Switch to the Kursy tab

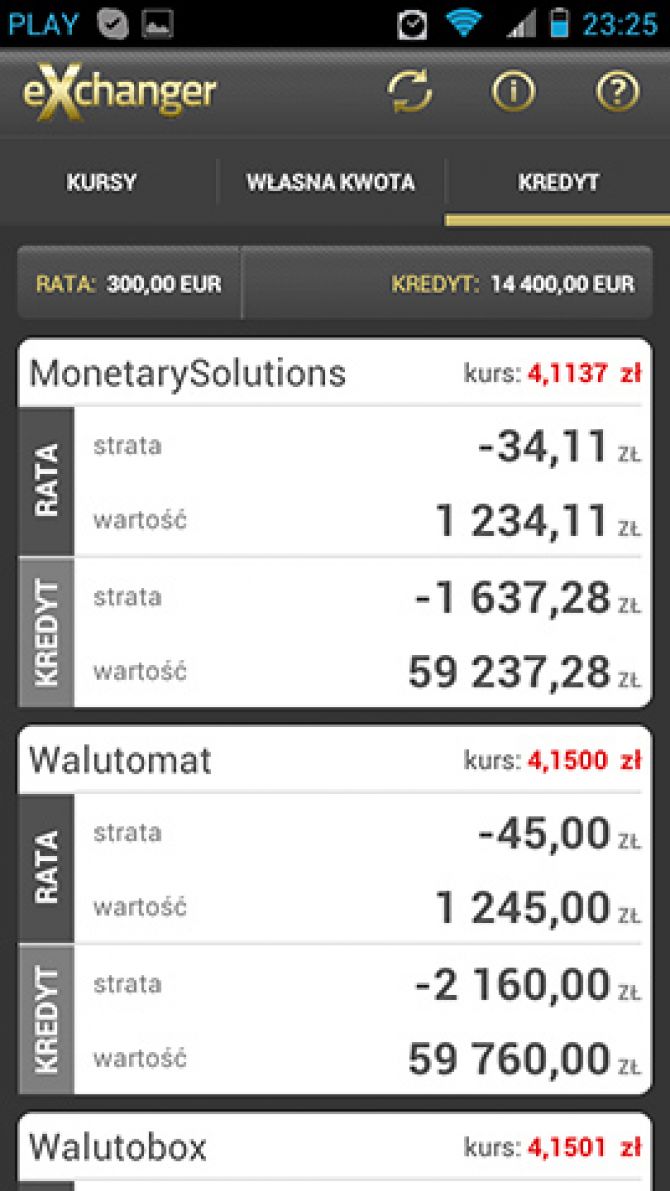point(102,182)
